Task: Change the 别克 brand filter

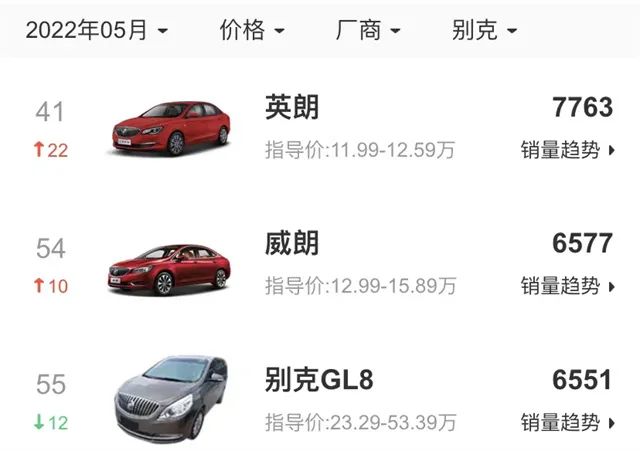Action: tap(484, 30)
